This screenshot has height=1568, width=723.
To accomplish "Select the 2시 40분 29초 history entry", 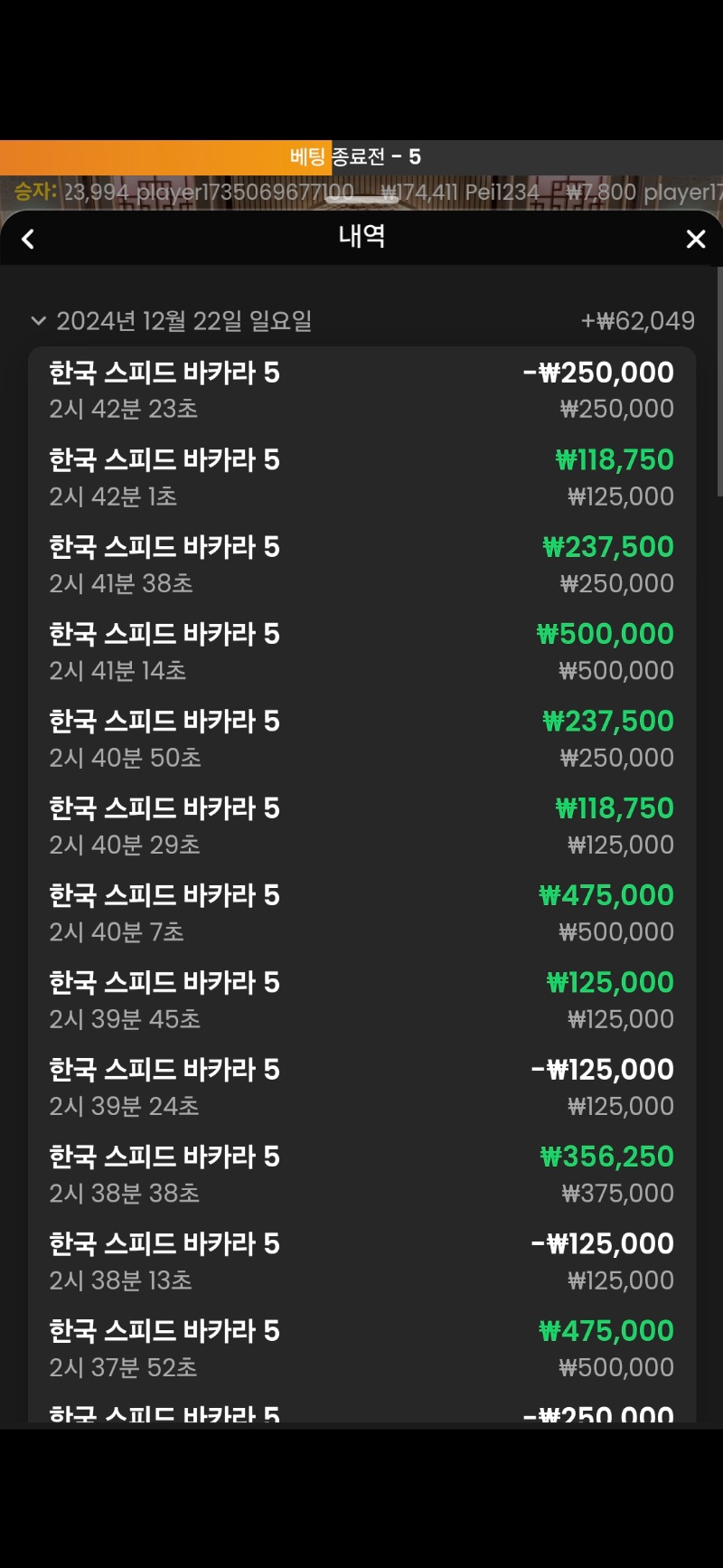I will tap(361, 826).
